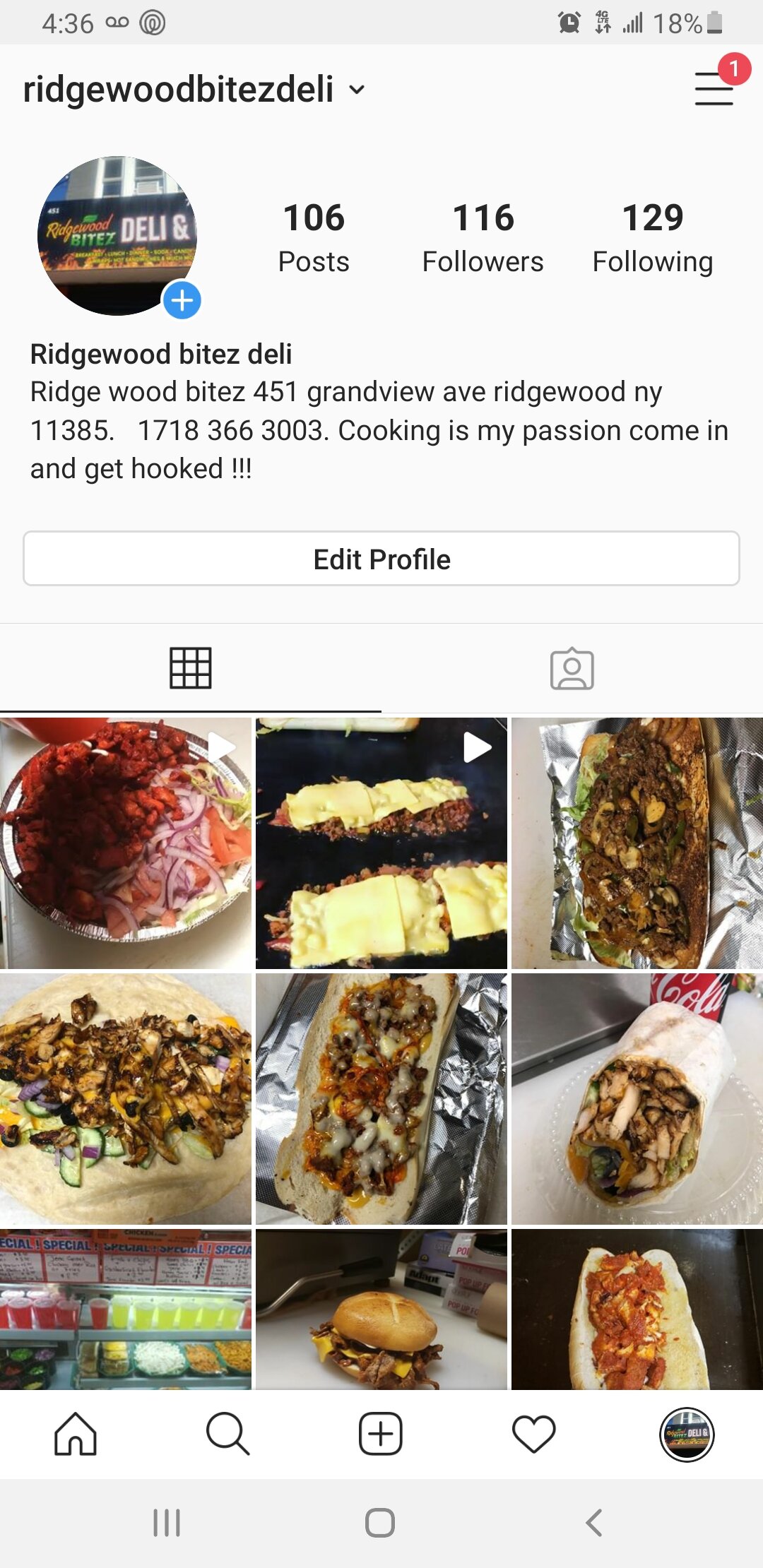The height and width of the screenshot is (1568, 763).
Task: Open the burger on a bun post
Action: pos(381,1309)
